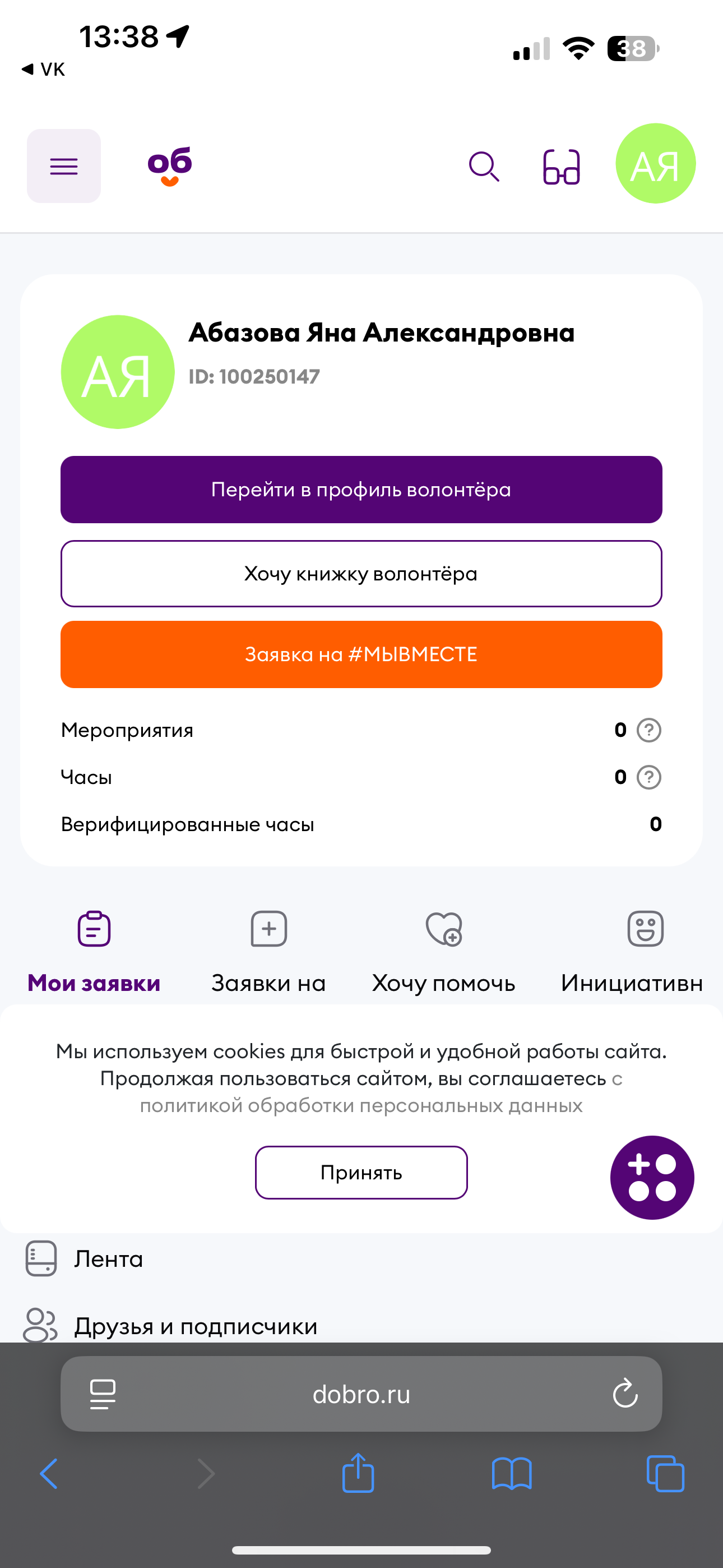Open политикой обработки персональных данных link
This screenshot has width=723, height=1568.
coord(361,1105)
